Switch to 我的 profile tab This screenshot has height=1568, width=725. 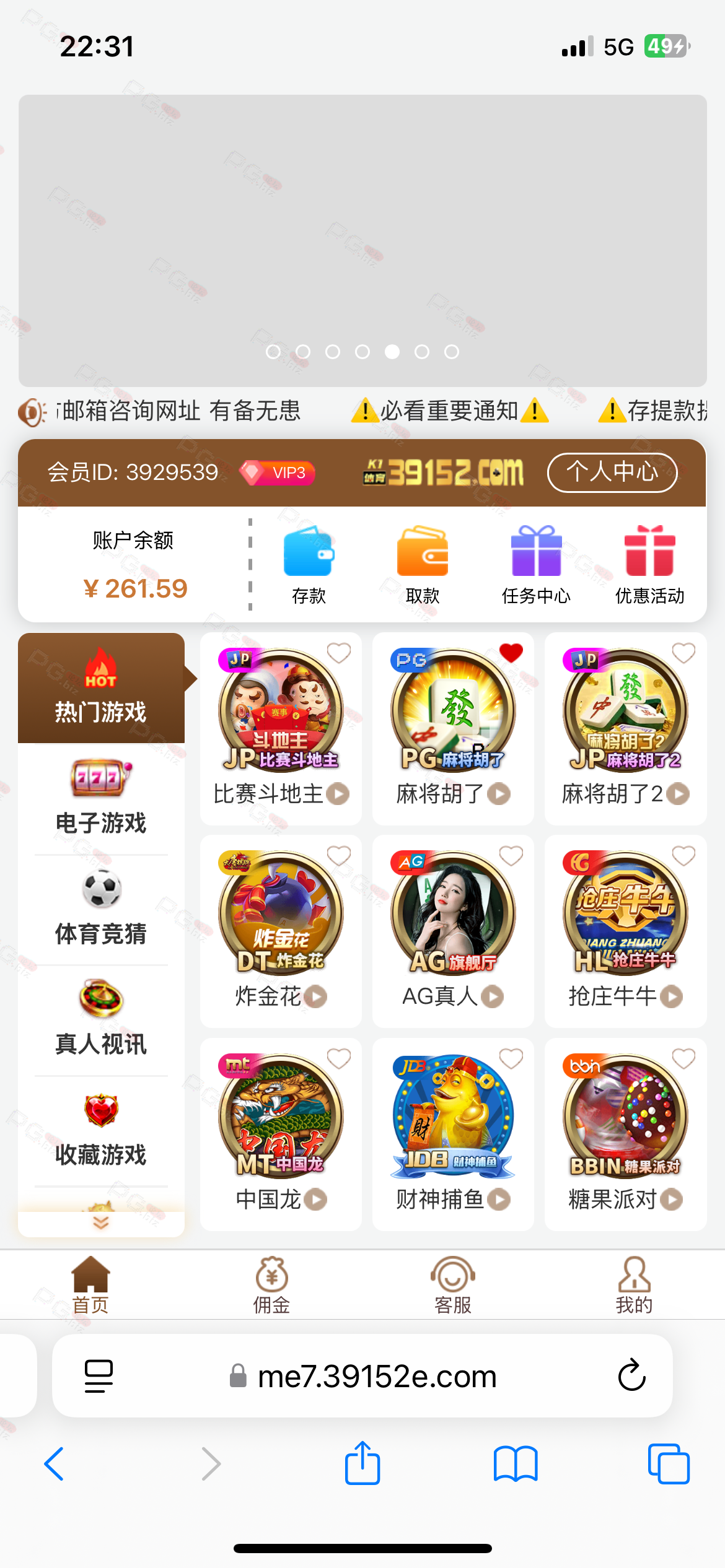tap(634, 1285)
